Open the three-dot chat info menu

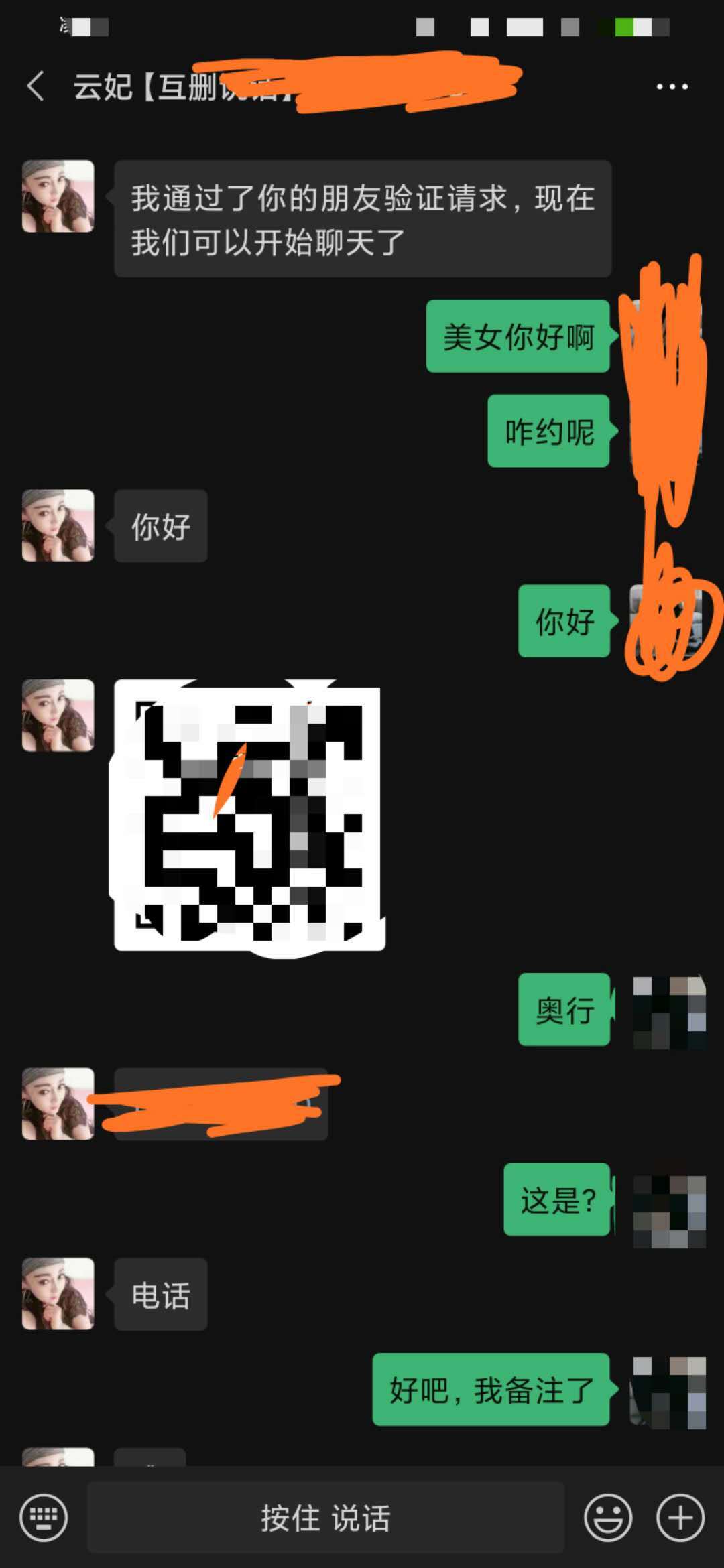tap(672, 86)
